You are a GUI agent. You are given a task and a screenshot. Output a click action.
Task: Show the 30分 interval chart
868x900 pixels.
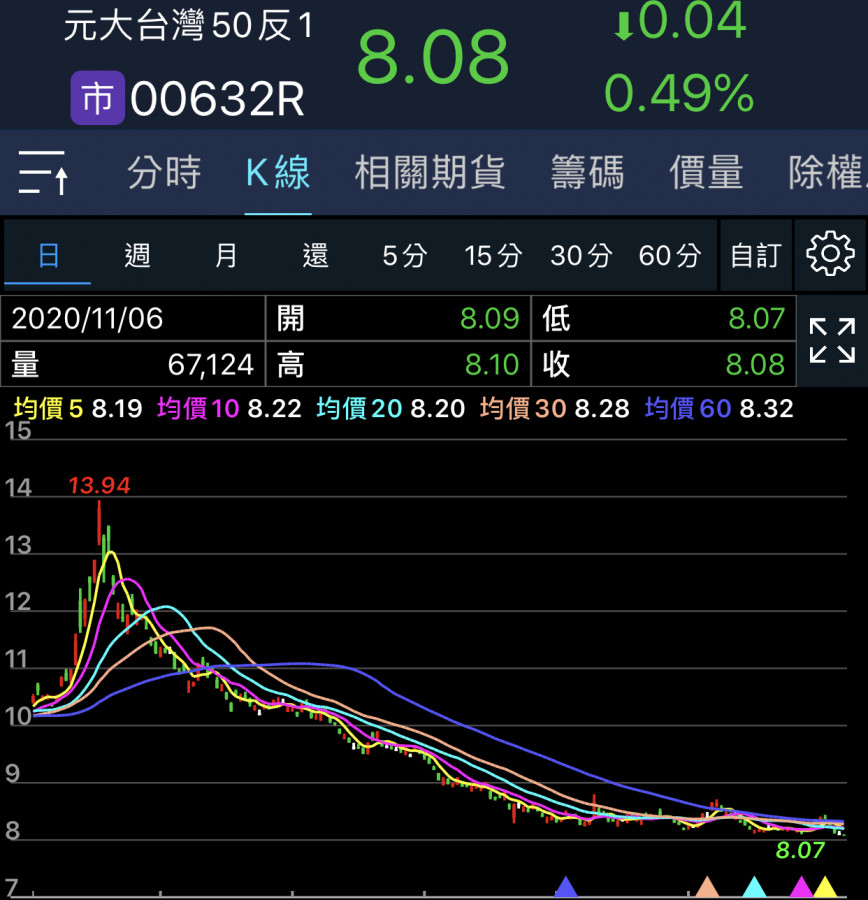(581, 256)
